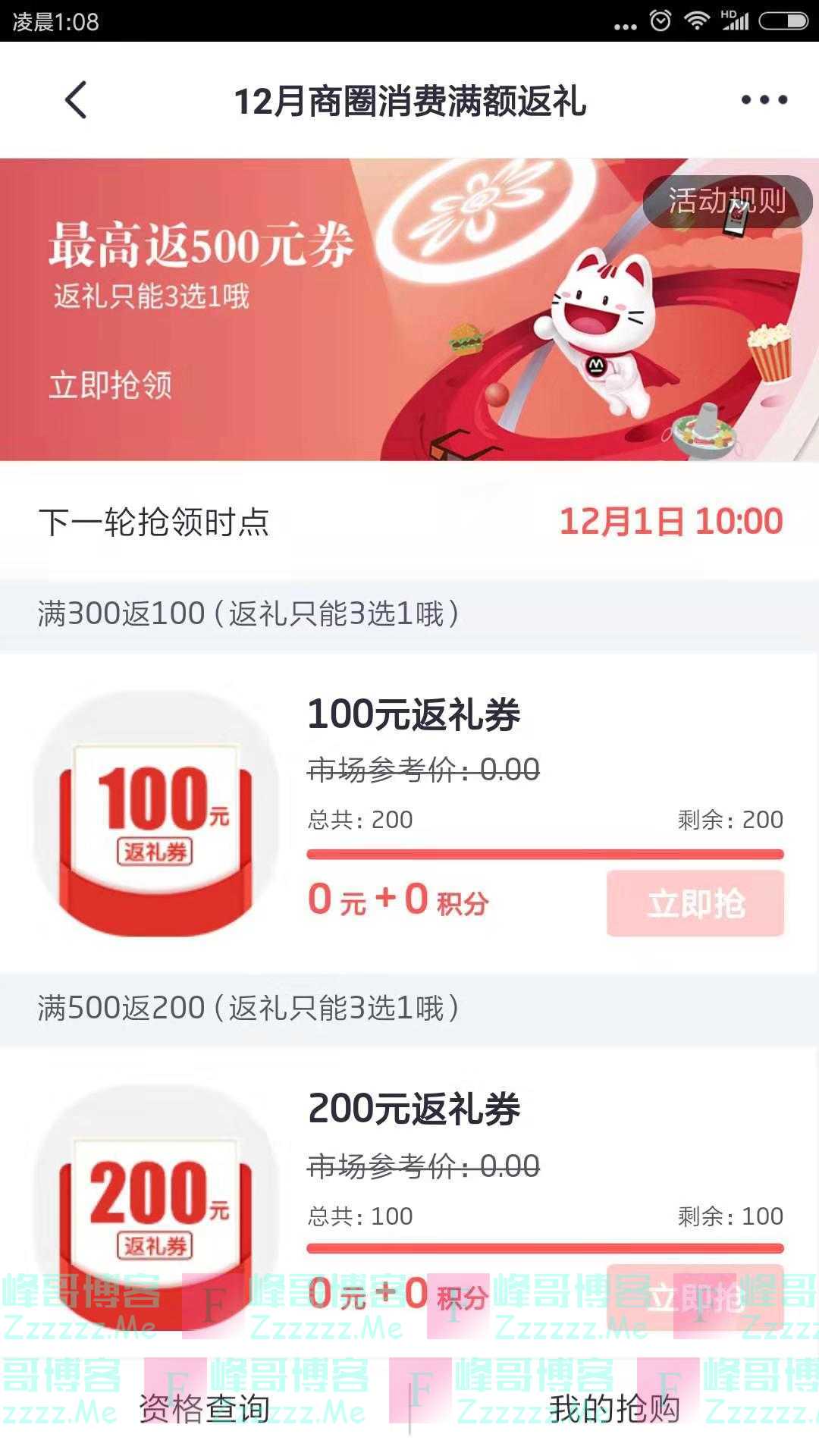Tap 立即抢 for the 200元返礼券
This screenshot has width=819, height=1456.
click(695, 1298)
